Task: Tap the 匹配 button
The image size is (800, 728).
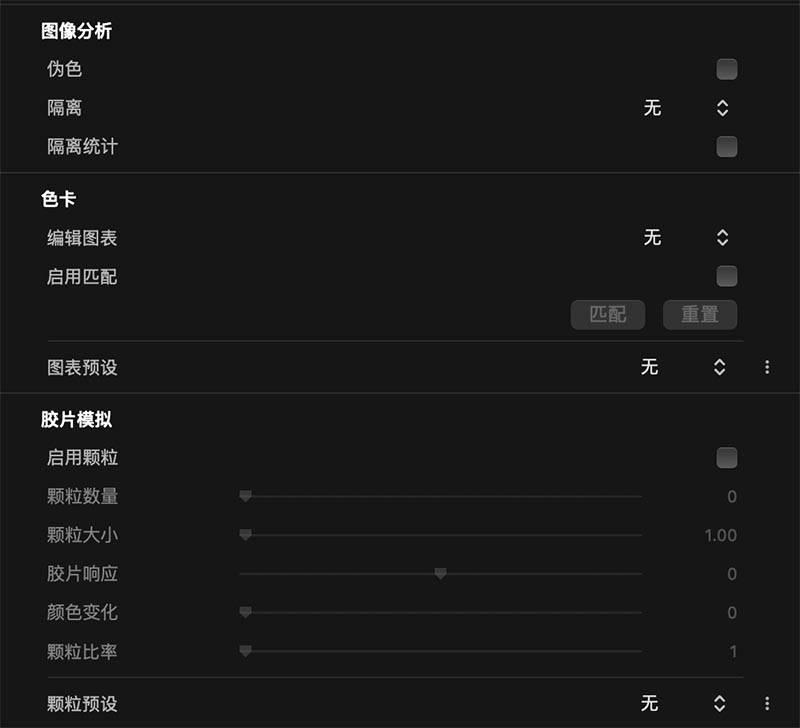Action: click(608, 315)
